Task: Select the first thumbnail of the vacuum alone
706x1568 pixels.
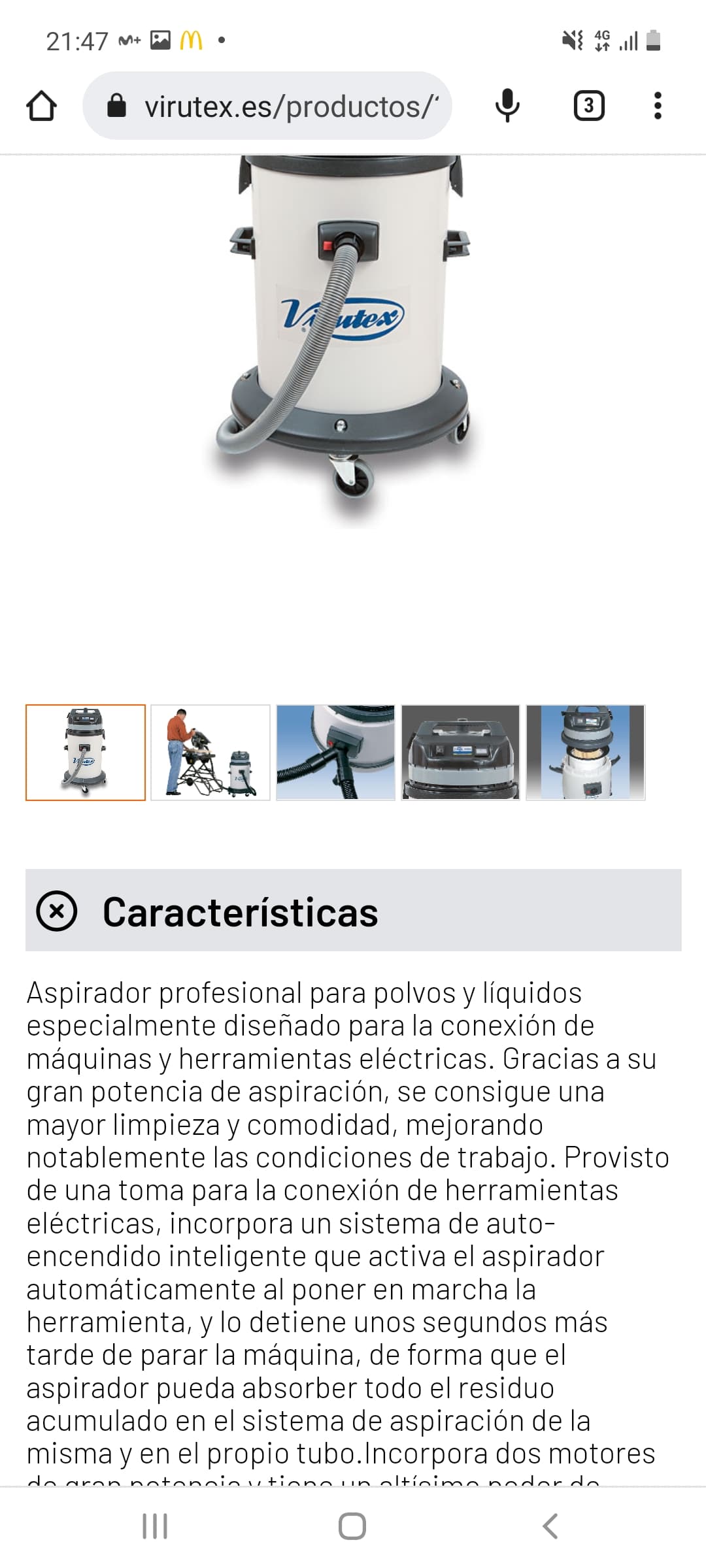Action: click(x=86, y=753)
